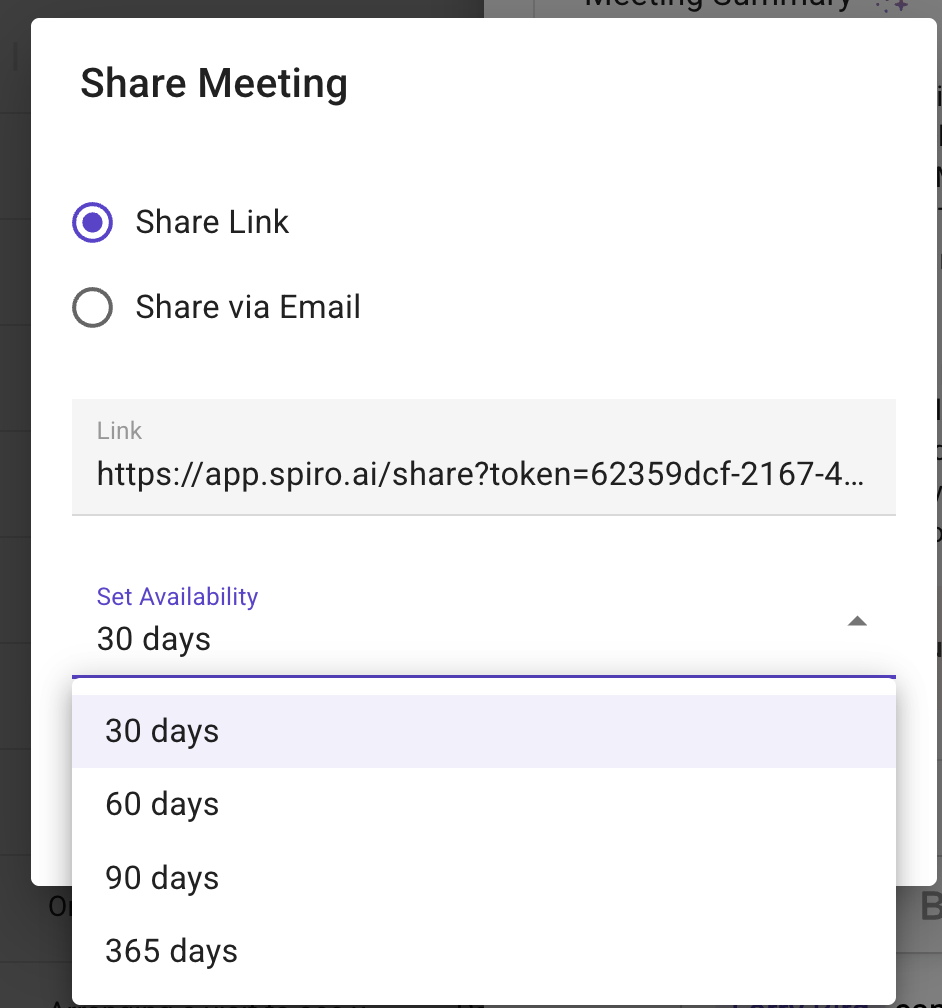Image resolution: width=942 pixels, height=1008 pixels.
Task: Tap the share link text field
Action: [x=481, y=473]
